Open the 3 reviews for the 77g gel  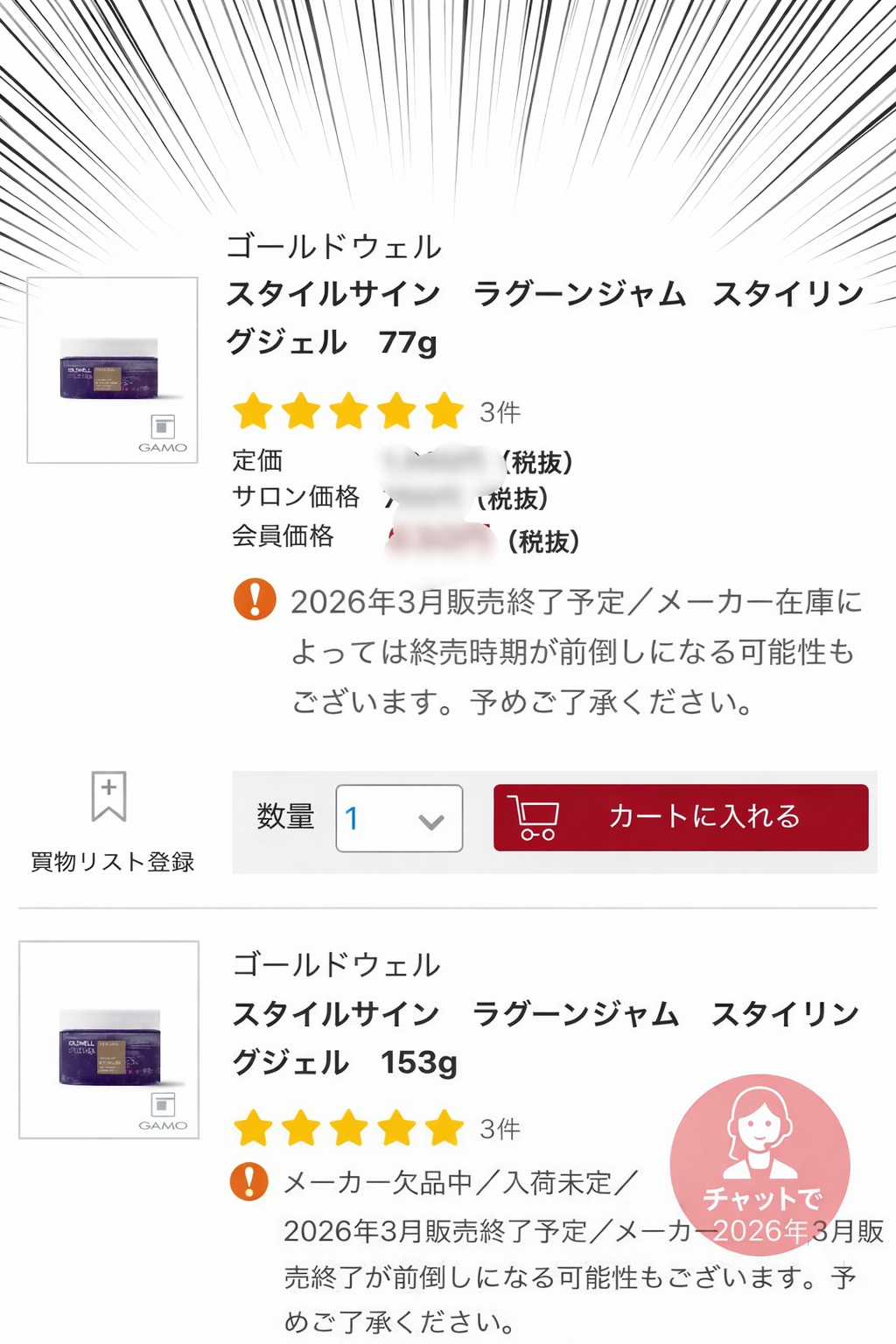pyautogui.click(x=500, y=412)
